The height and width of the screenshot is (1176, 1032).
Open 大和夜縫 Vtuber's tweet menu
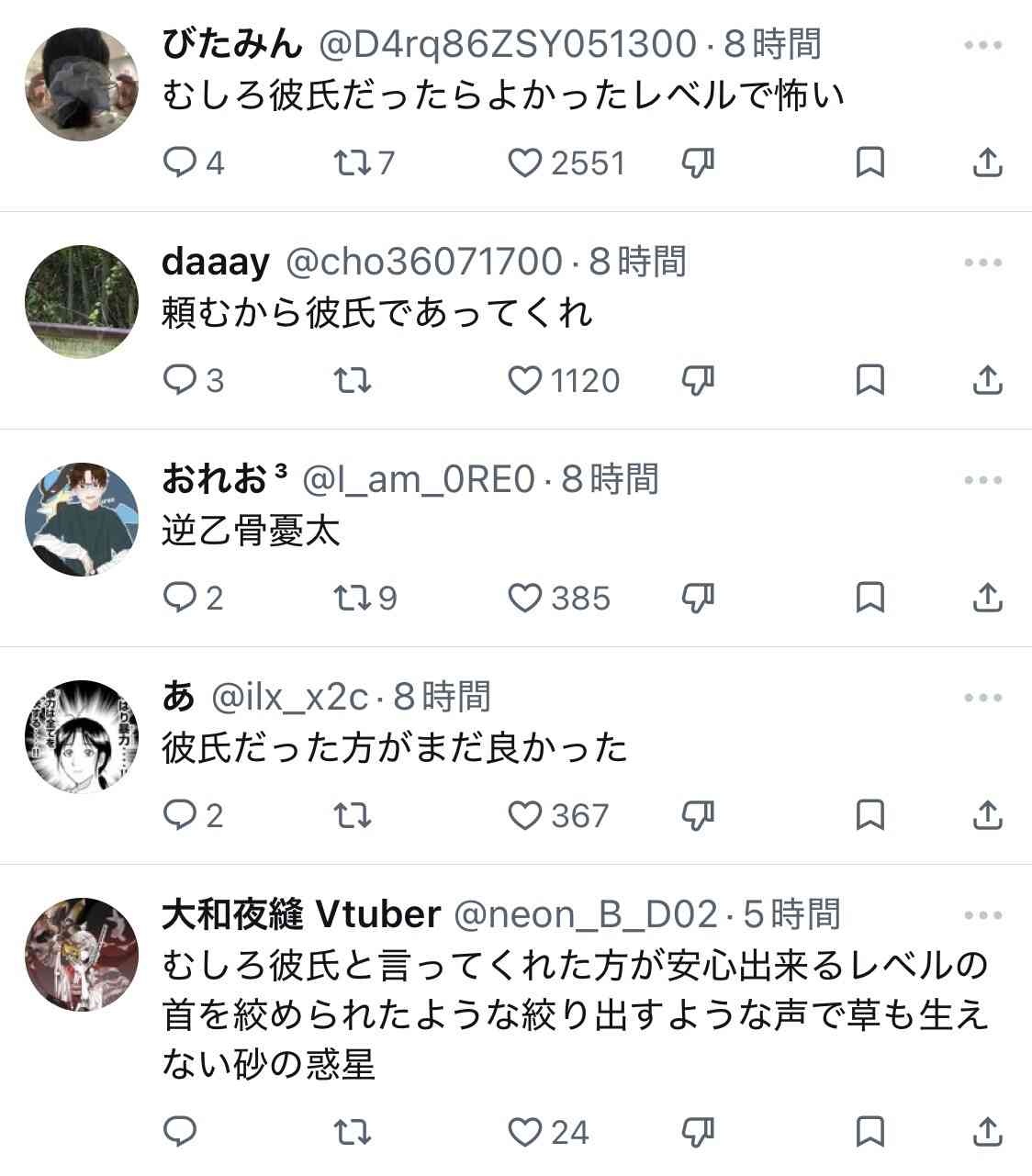979,912
